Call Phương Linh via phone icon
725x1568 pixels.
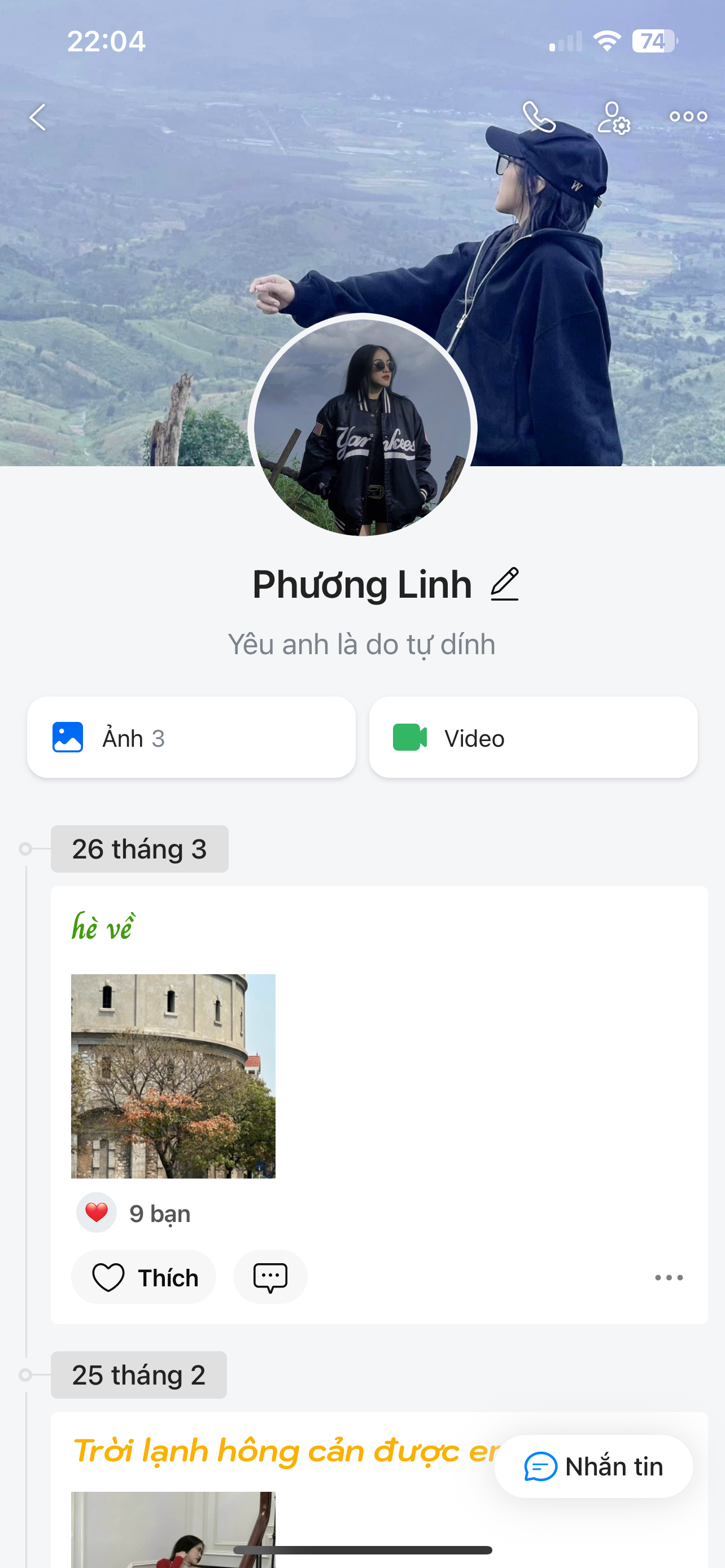point(539,117)
